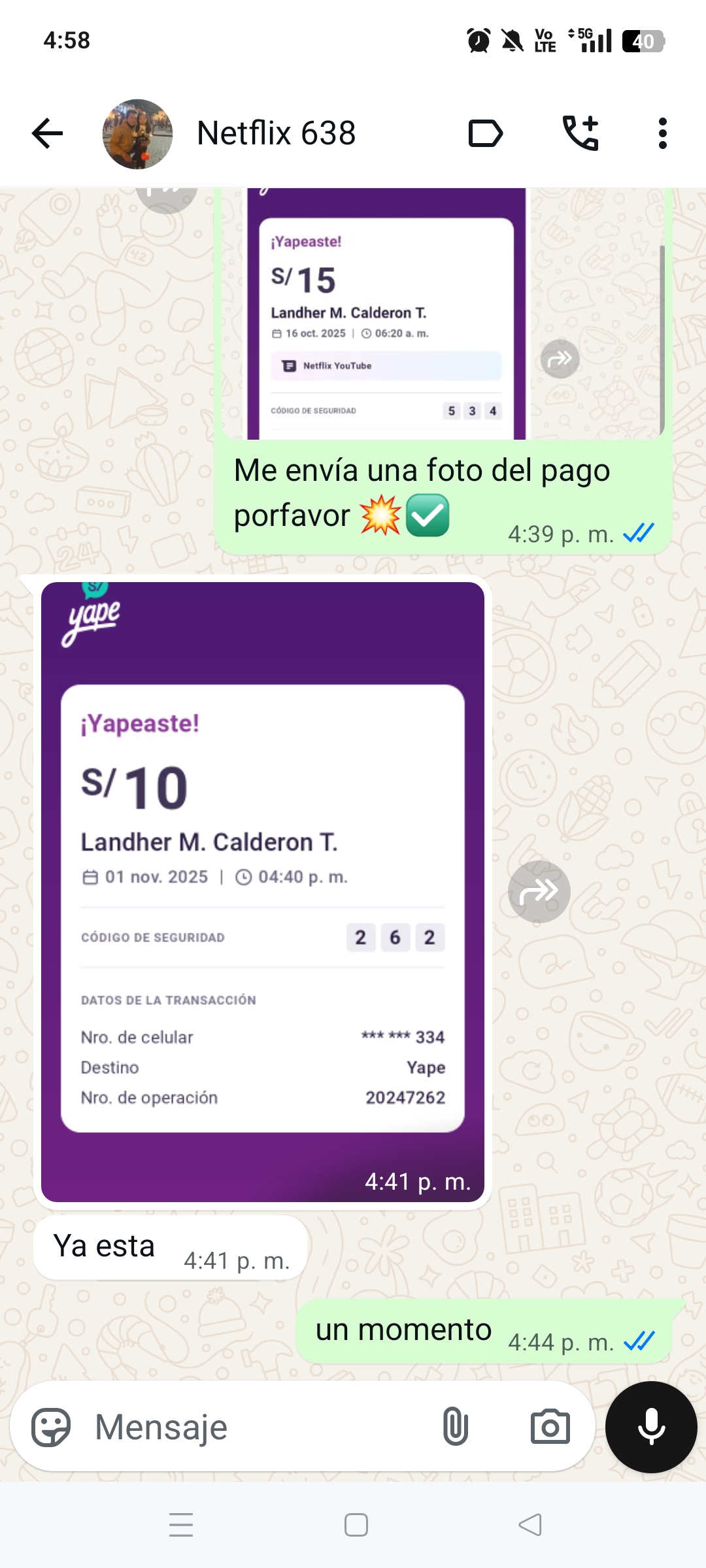Open the label icon in the top bar
The image size is (706, 1568).
tap(484, 133)
